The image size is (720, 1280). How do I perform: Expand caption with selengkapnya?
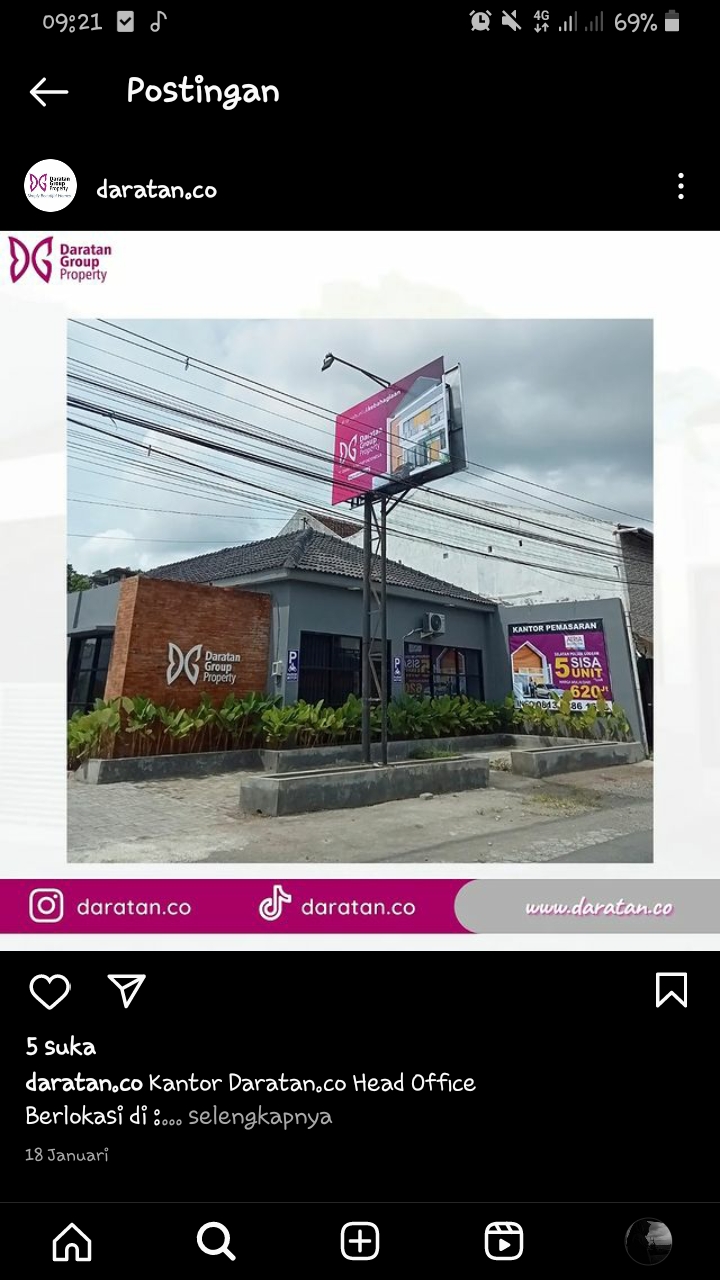tap(260, 1116)
